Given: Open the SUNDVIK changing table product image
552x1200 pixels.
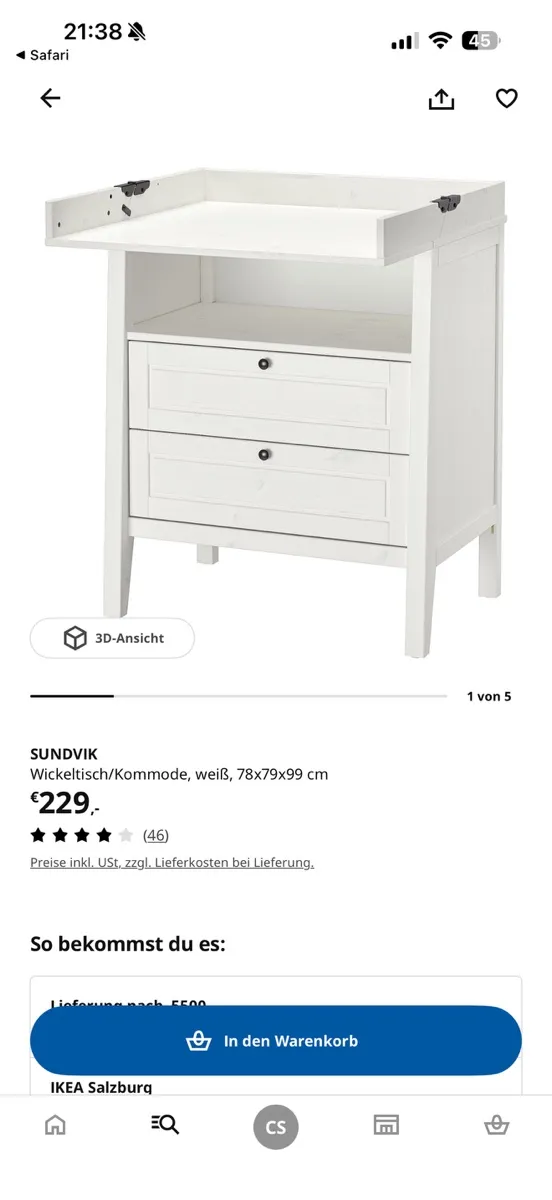Looking at the screenshot, I should (276, 400).
